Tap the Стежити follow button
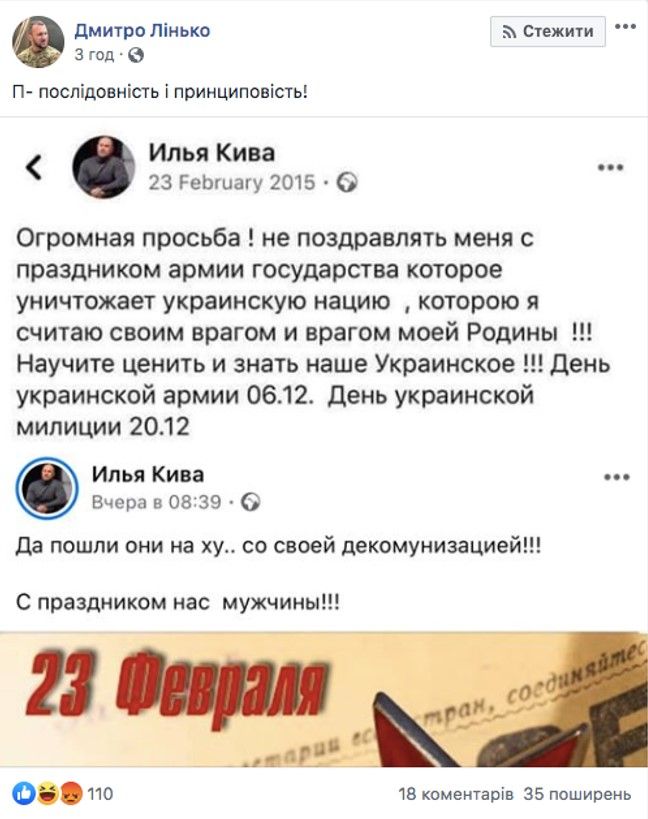Image resolution: width=648 pixels, height=819 pixels. coord(548,31)
